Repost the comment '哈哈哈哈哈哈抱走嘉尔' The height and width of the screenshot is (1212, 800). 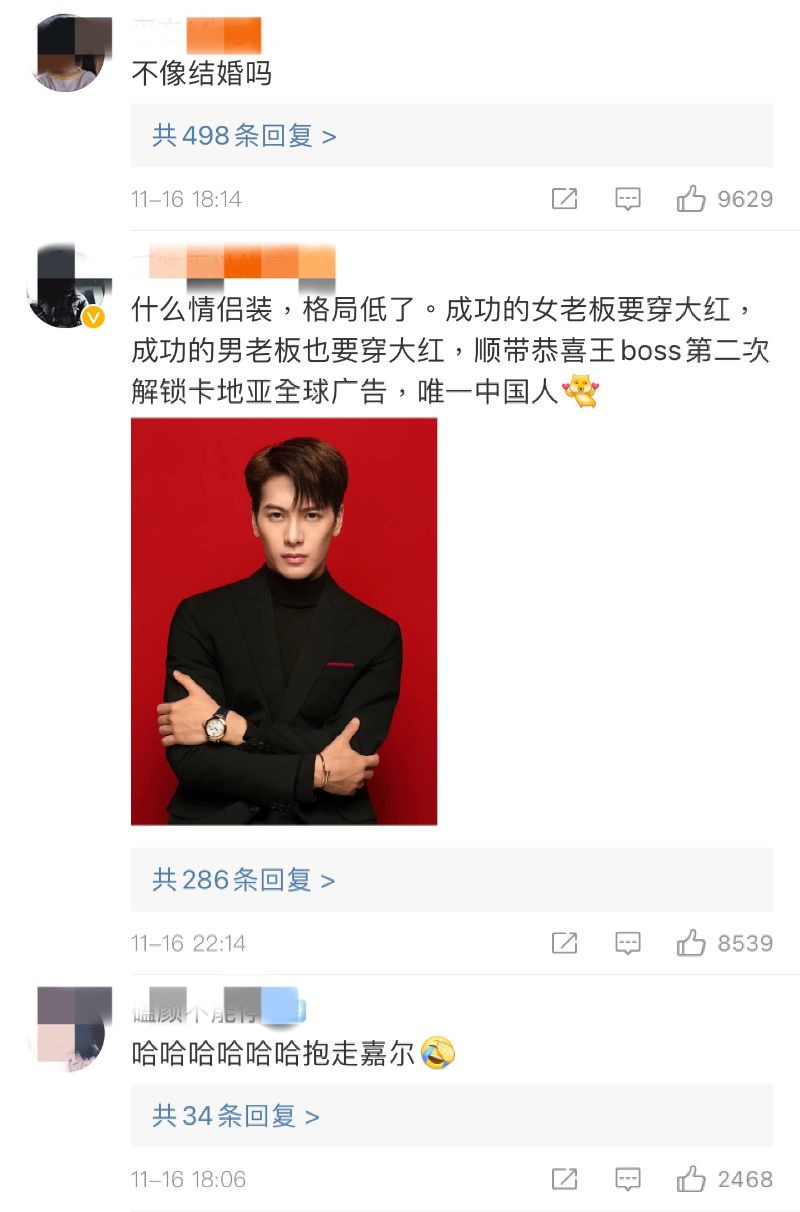click(564, 1179)
